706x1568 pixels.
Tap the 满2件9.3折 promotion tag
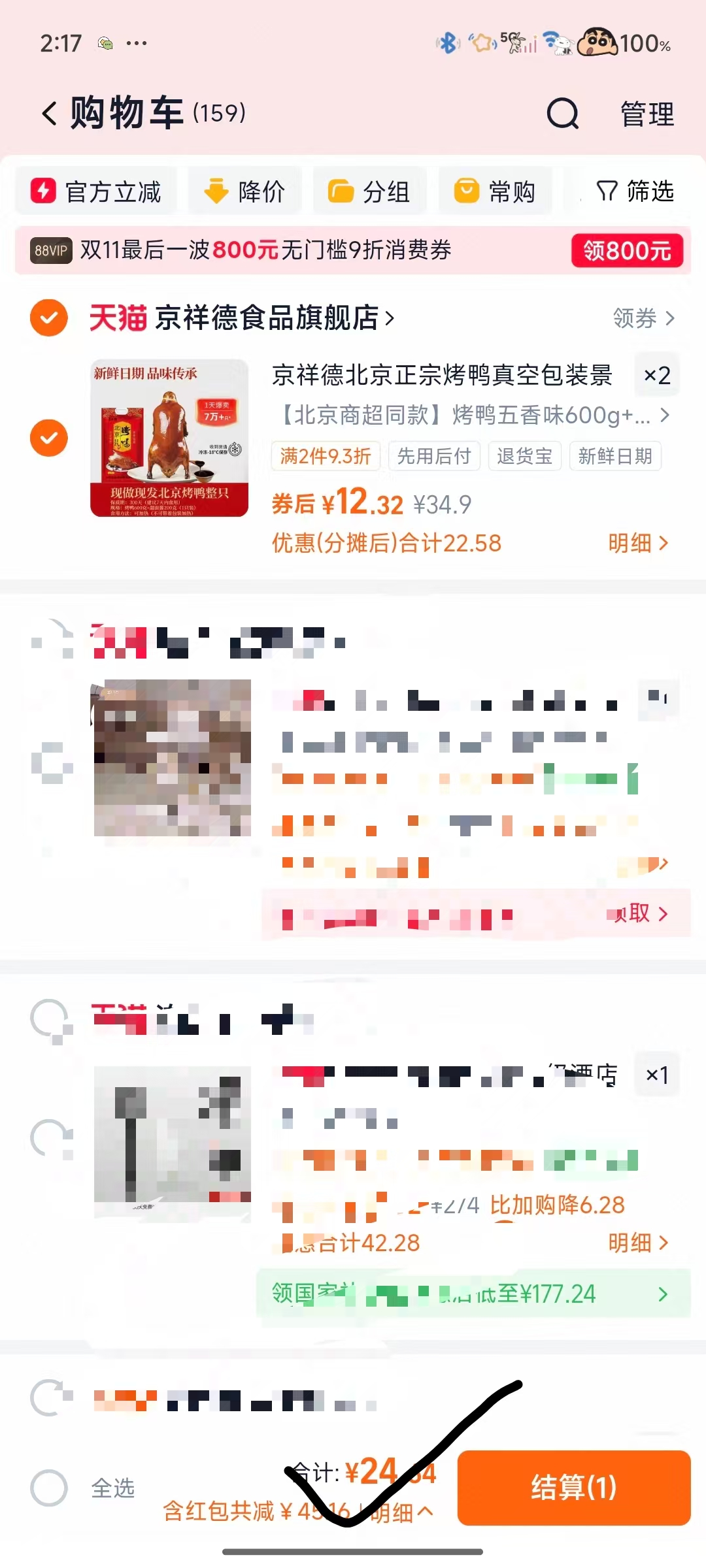[x=325, y=457]
